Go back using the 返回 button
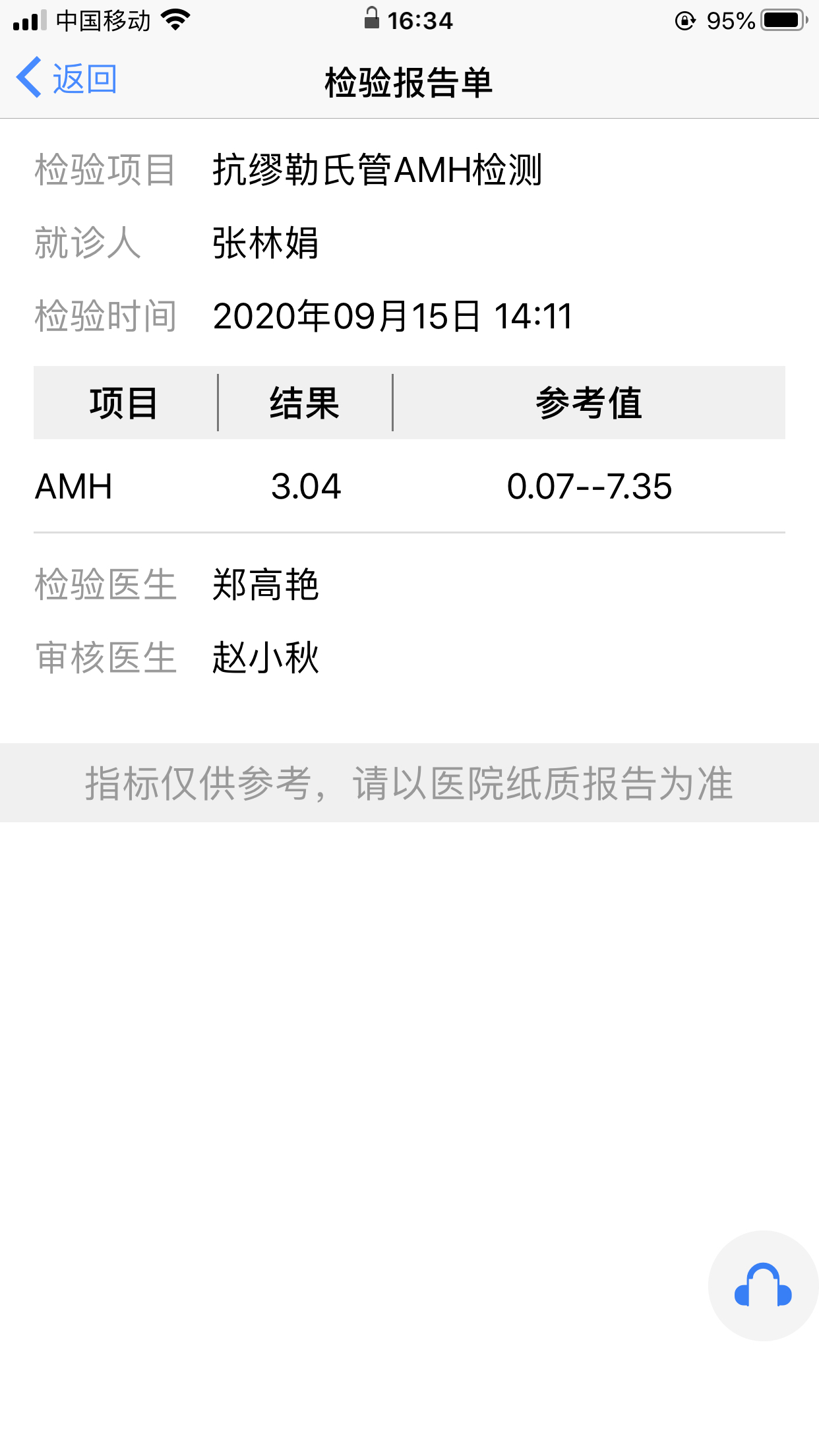Screen dimensions: 819x1456 (67, 78)
